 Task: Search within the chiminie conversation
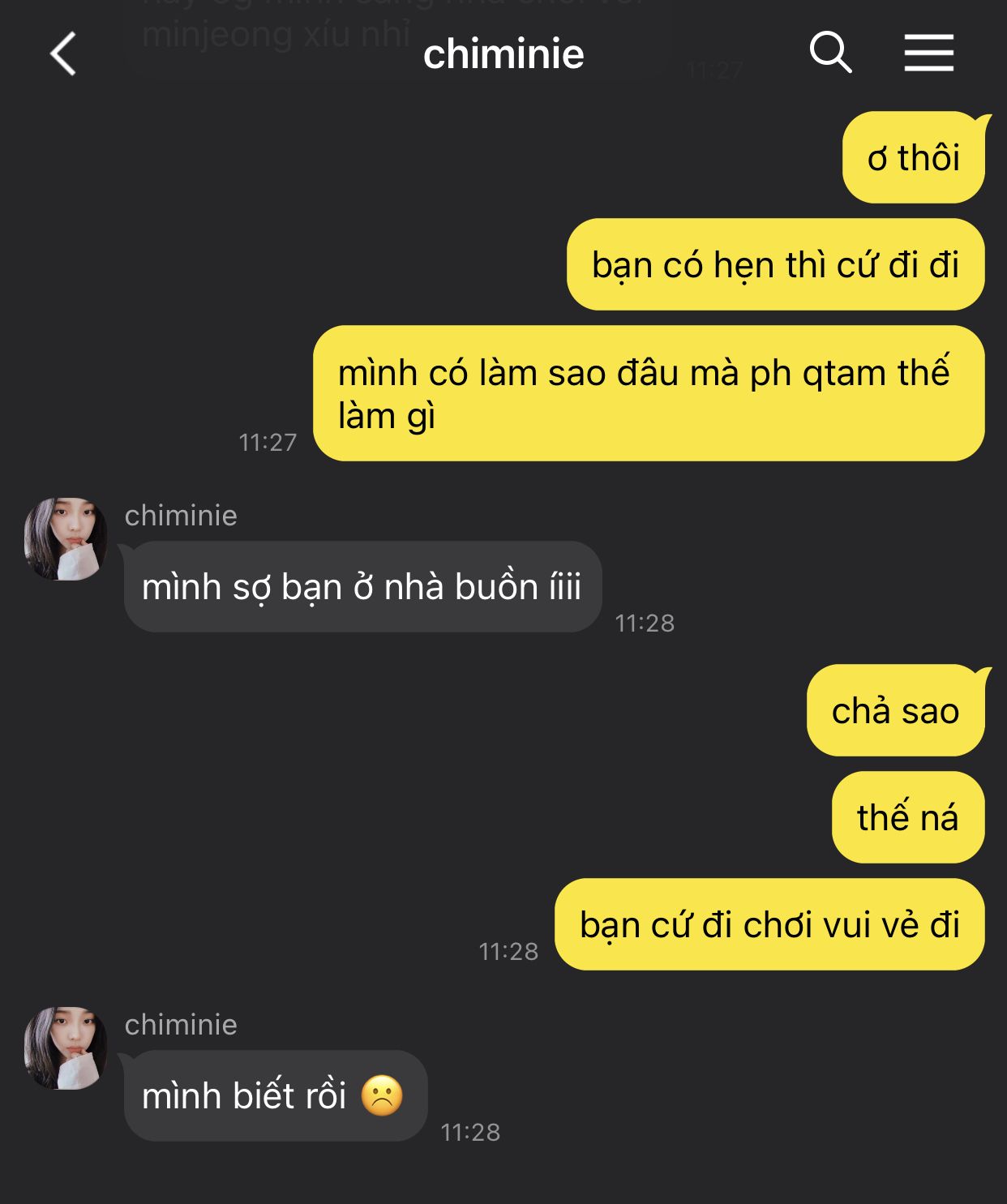point(830,54)
